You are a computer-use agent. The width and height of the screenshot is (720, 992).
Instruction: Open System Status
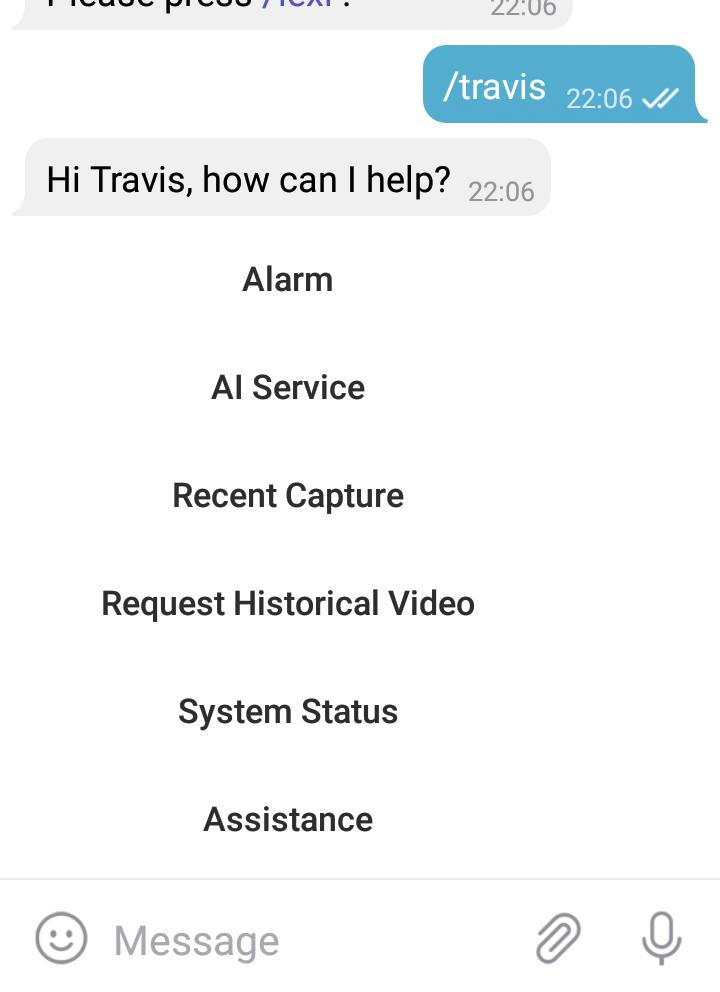click(x=287, y=711)
